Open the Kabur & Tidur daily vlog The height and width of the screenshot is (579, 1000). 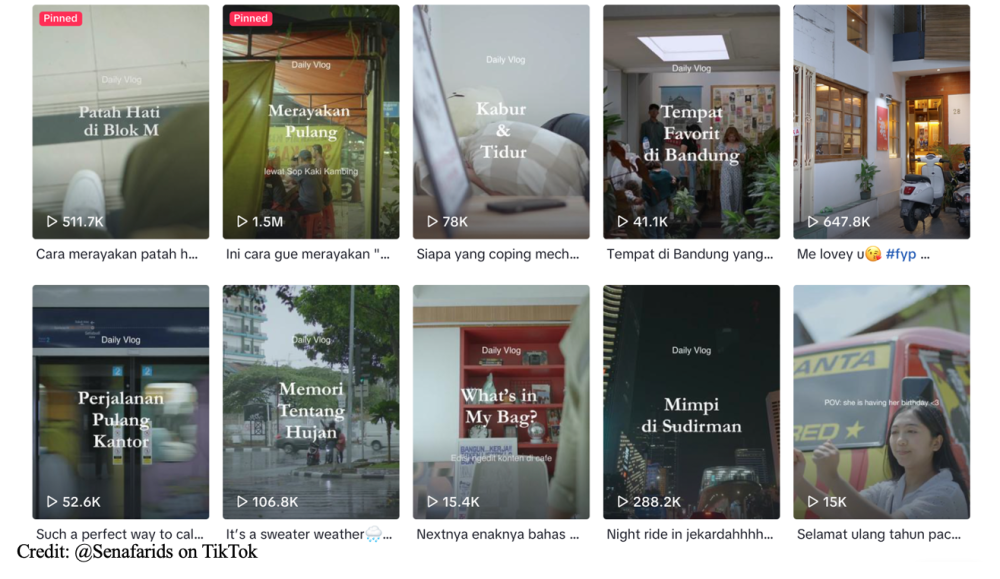[x=501, y=122]
